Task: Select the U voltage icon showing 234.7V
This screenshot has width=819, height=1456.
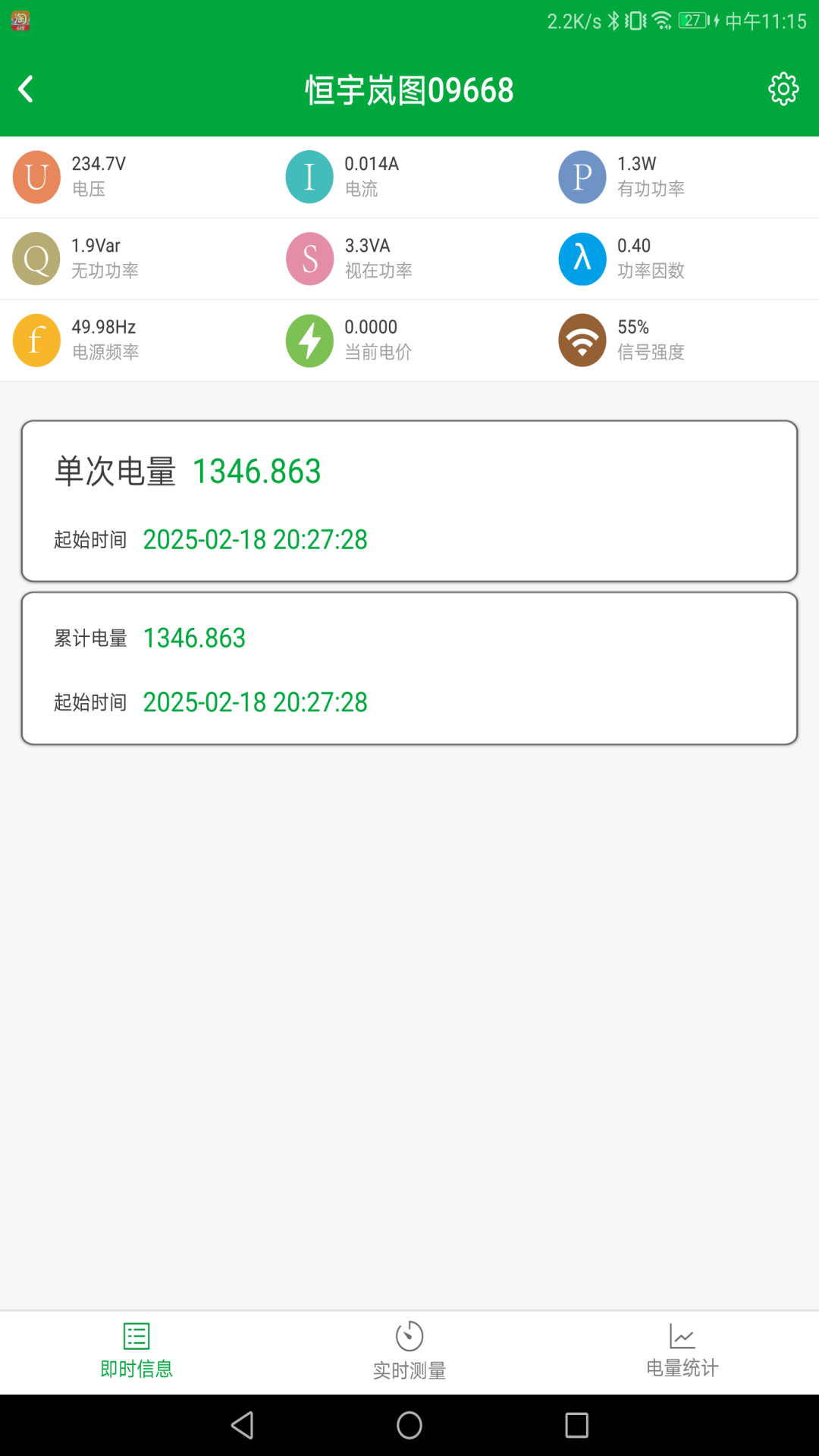Action: point(36,177)
